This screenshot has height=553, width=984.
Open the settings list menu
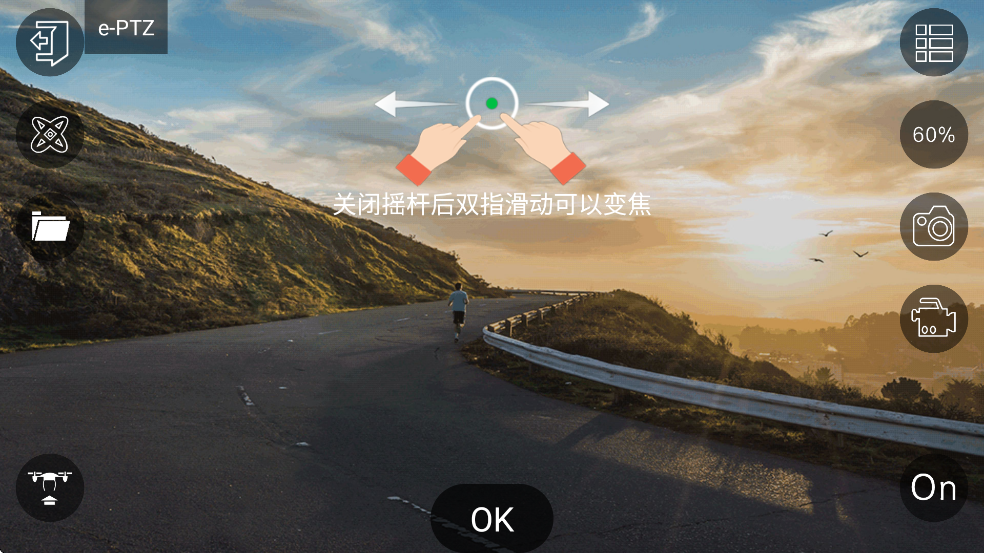(934, 43)
